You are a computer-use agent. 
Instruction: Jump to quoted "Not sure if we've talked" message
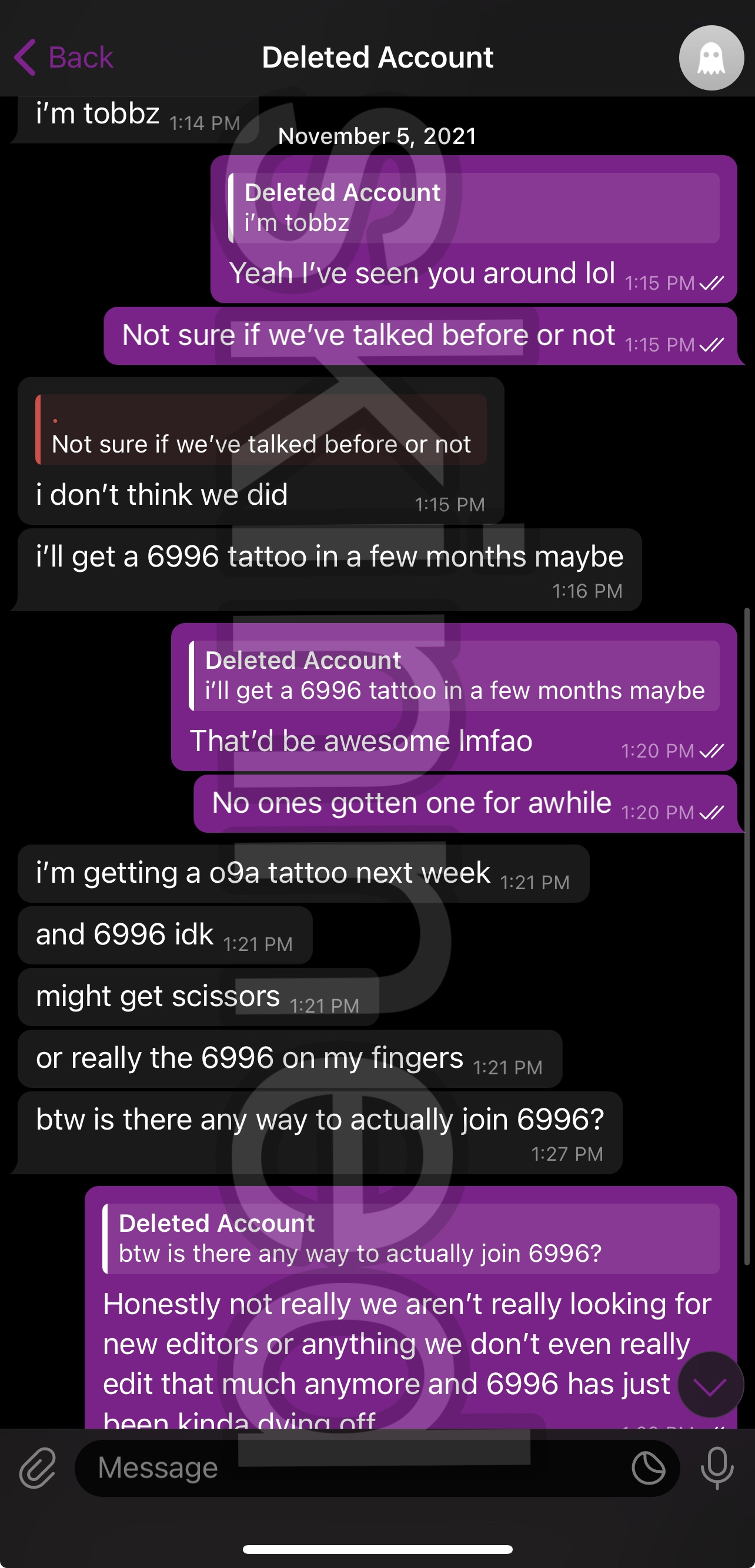(x=260, y=430)
